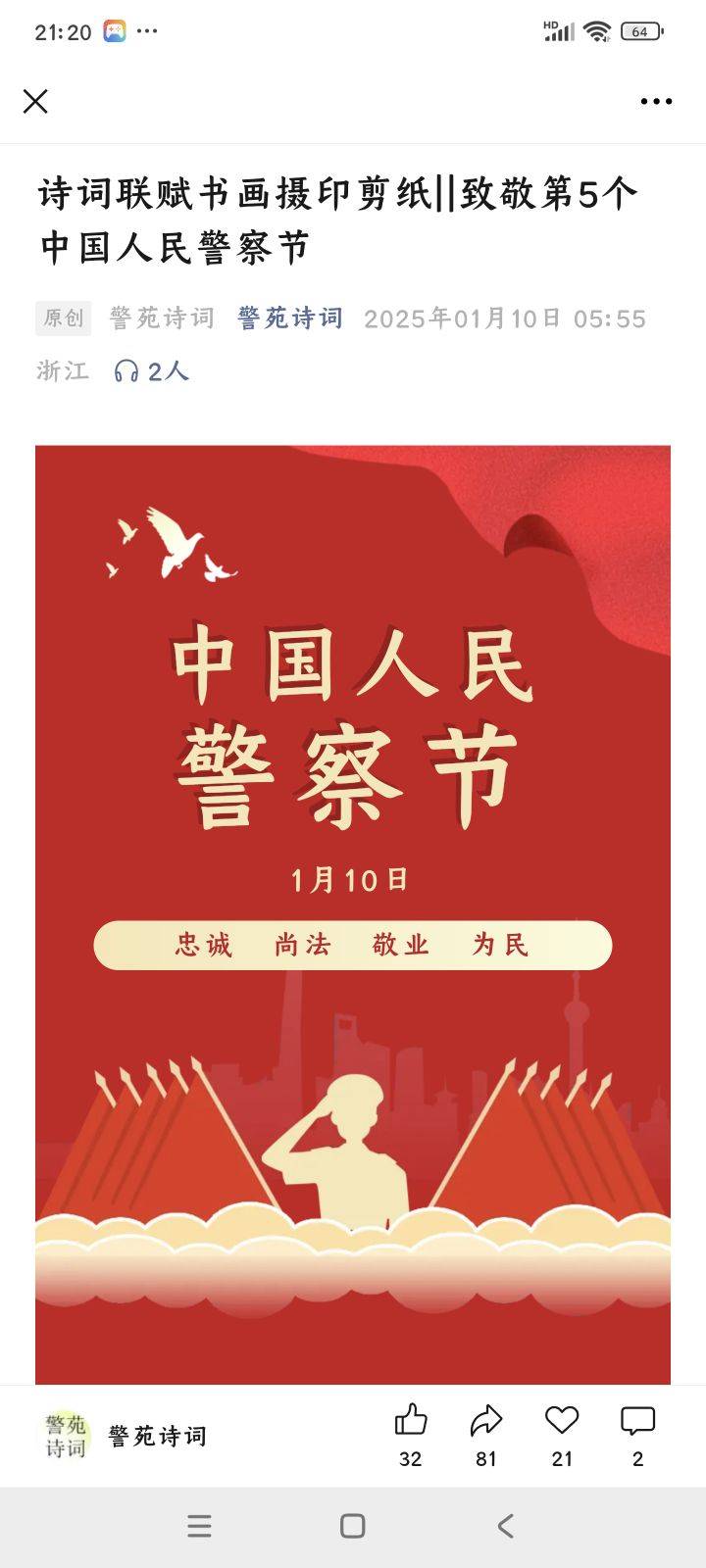Open the blue 警苑诗词 account link
Image resolution: width=706 pixels, height=1568 pixels.
tap(290, 318)
